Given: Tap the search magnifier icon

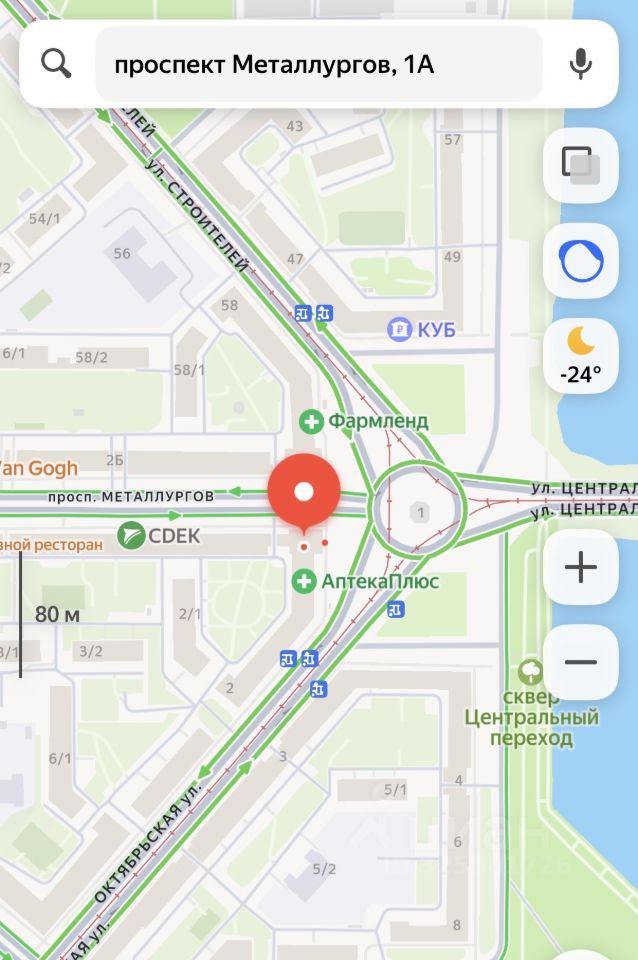Looking at the screenshot, I should (57, 64).
